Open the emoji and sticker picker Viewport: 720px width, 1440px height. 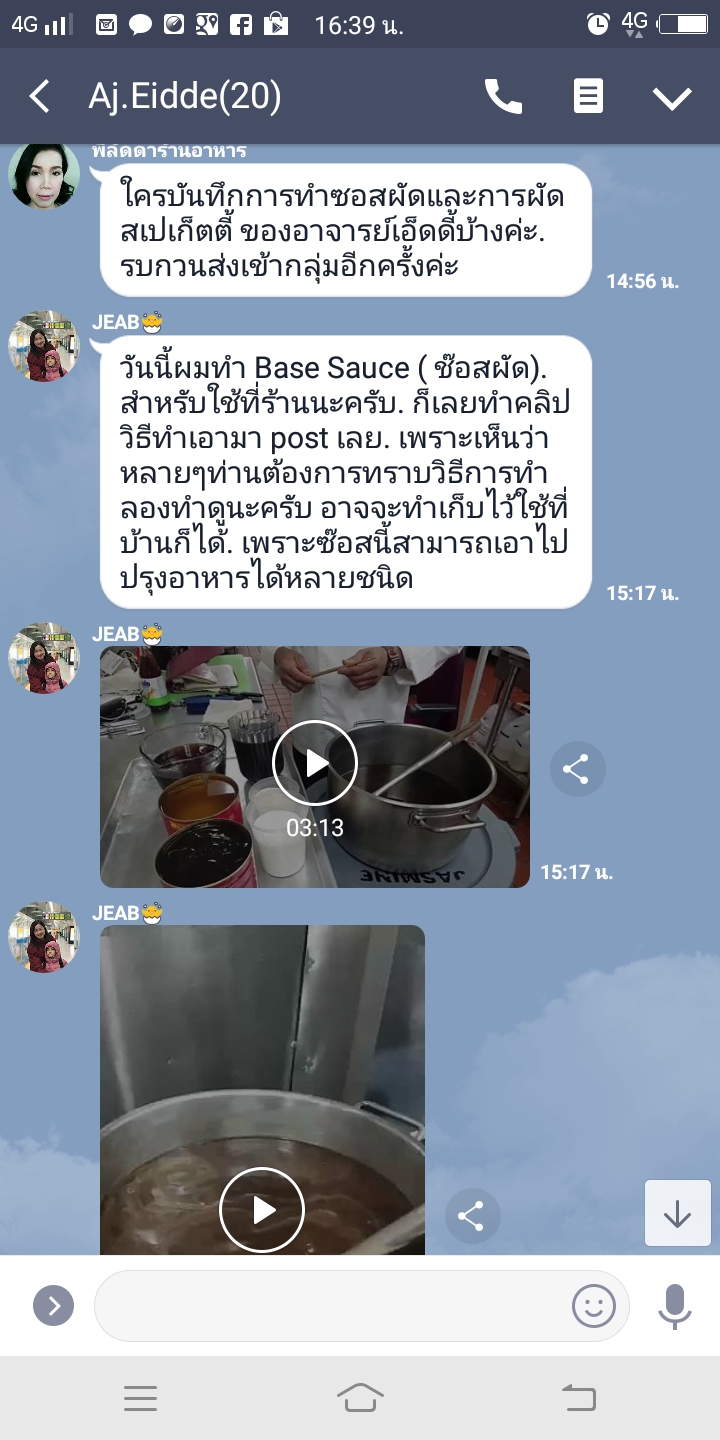(593, 1305)
